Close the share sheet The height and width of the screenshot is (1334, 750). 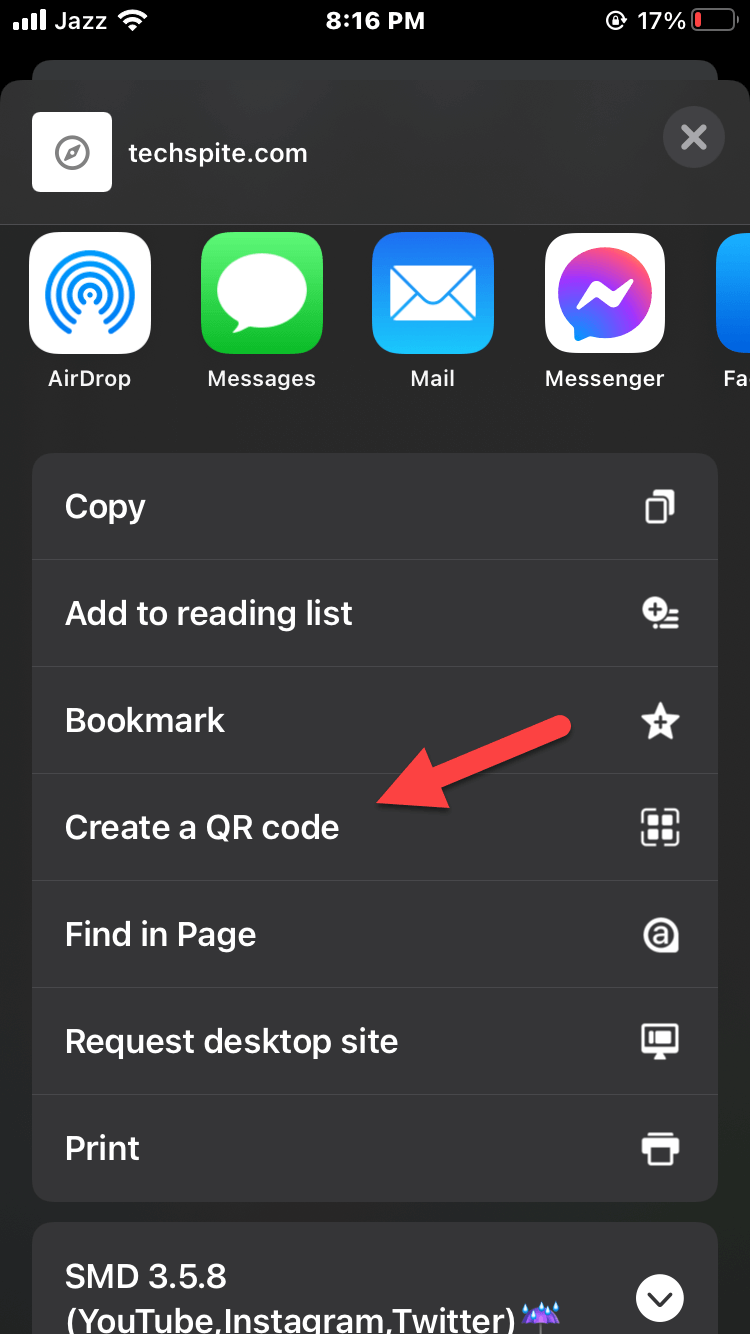693,137
